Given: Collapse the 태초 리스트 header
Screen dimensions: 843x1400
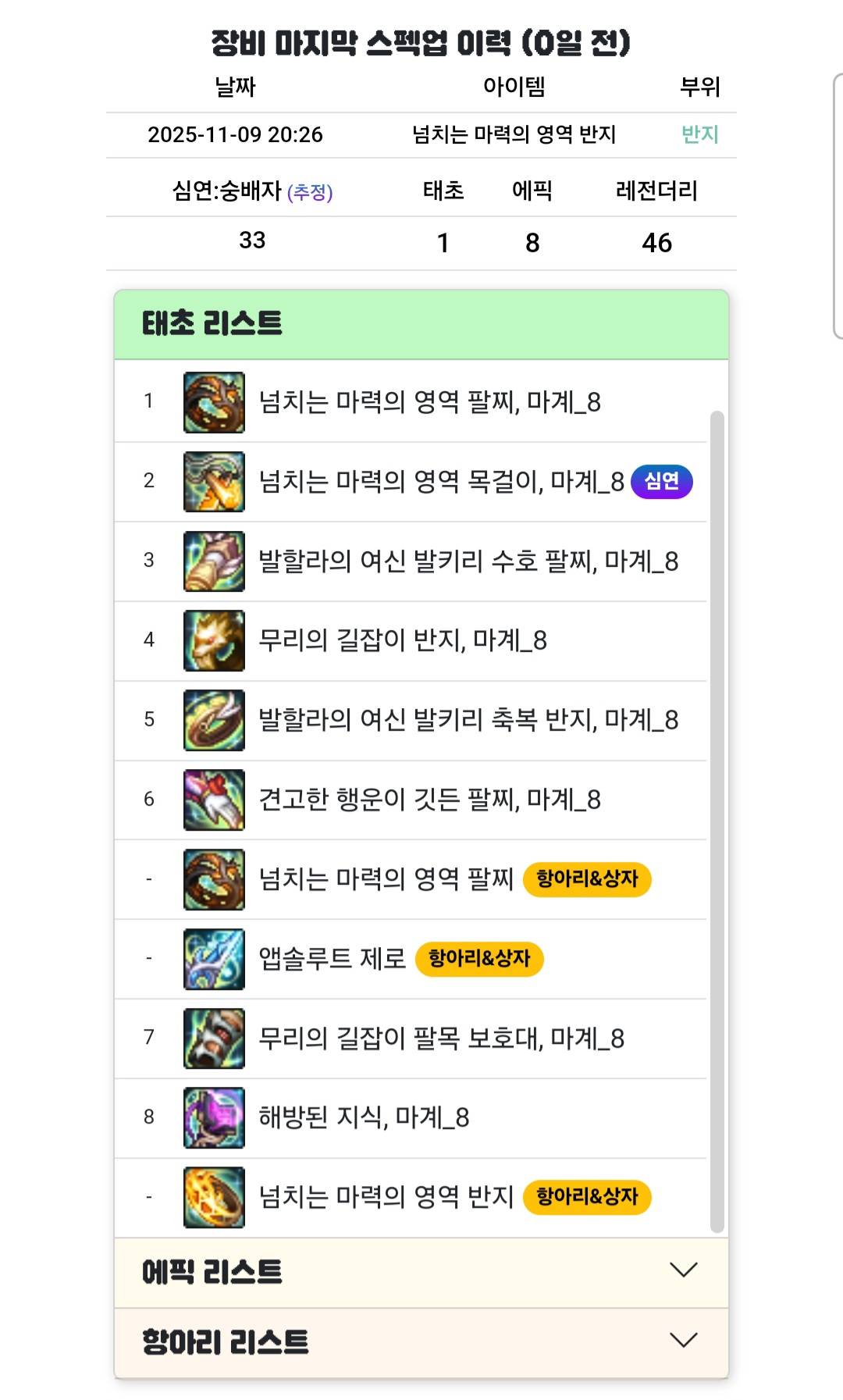Looking at the screenshot, I should click(x=421, y=325).
